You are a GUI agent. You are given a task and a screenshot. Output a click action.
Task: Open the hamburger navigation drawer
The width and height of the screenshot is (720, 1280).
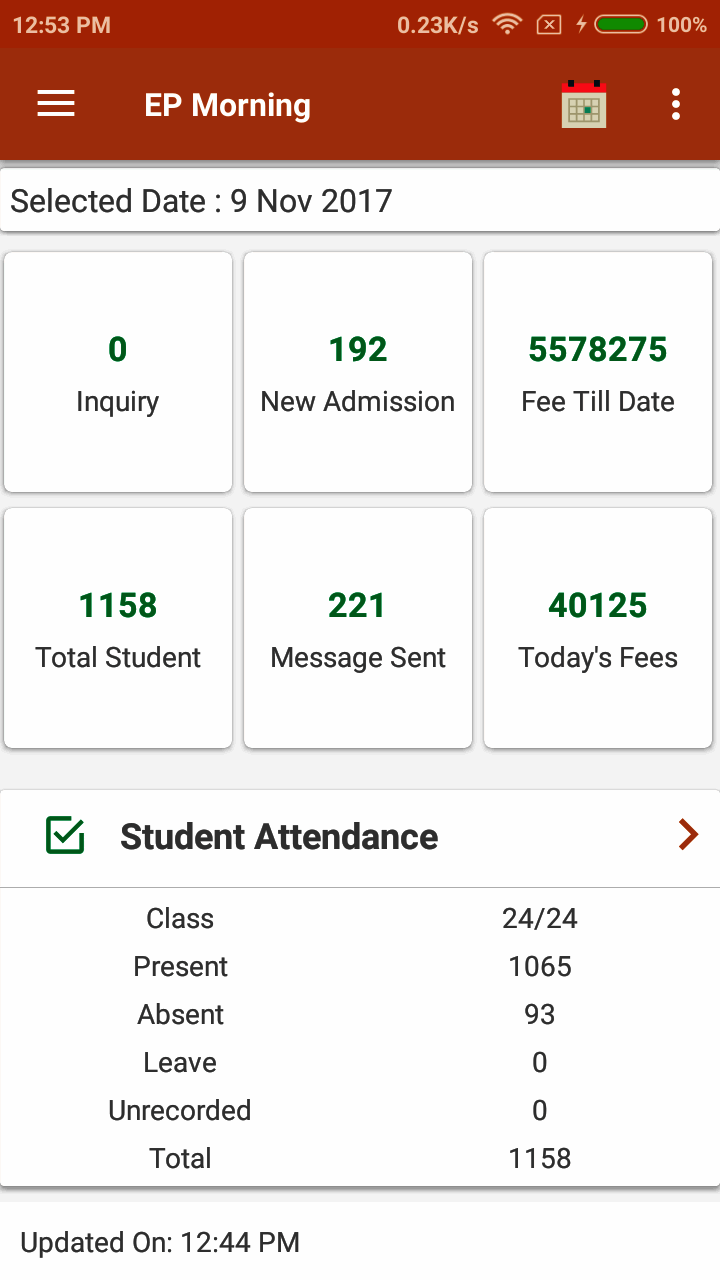tap(56, 104)
